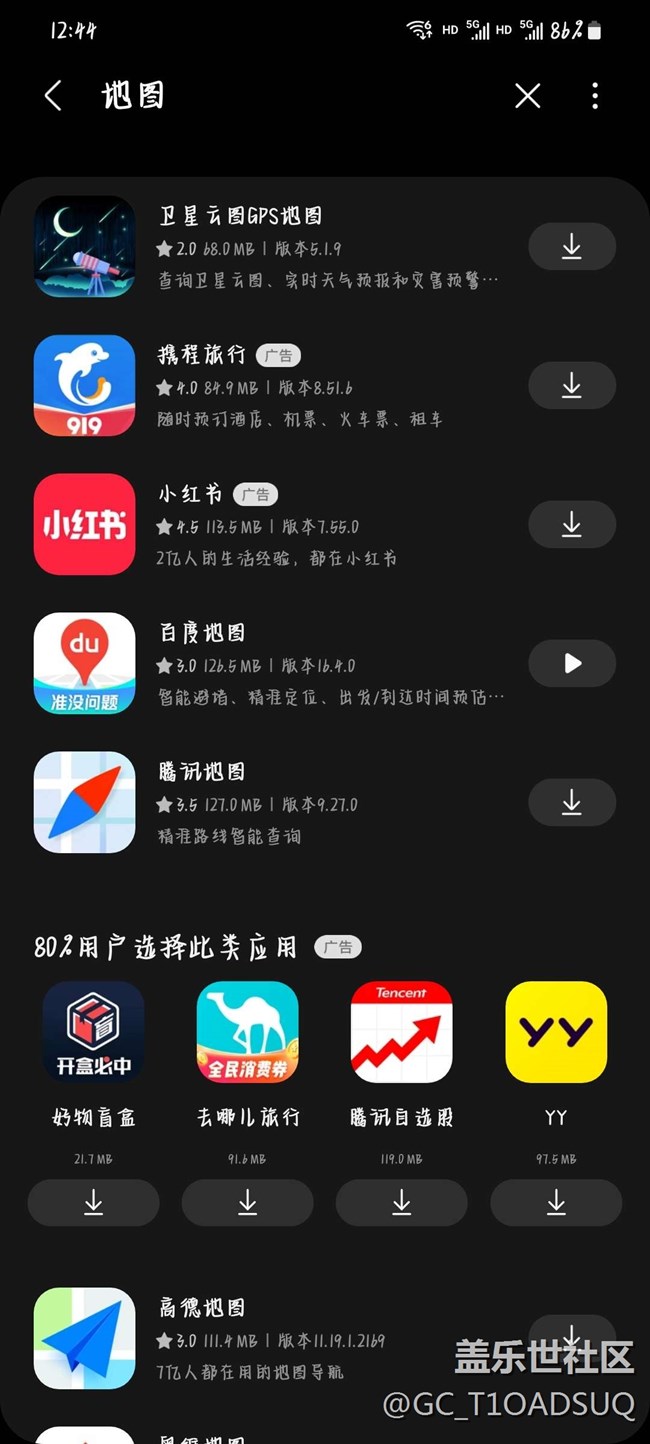Screen dimensions: 650x1444
Task: Install 腾讯自选股 using its download button
Action: point(401,1202)
